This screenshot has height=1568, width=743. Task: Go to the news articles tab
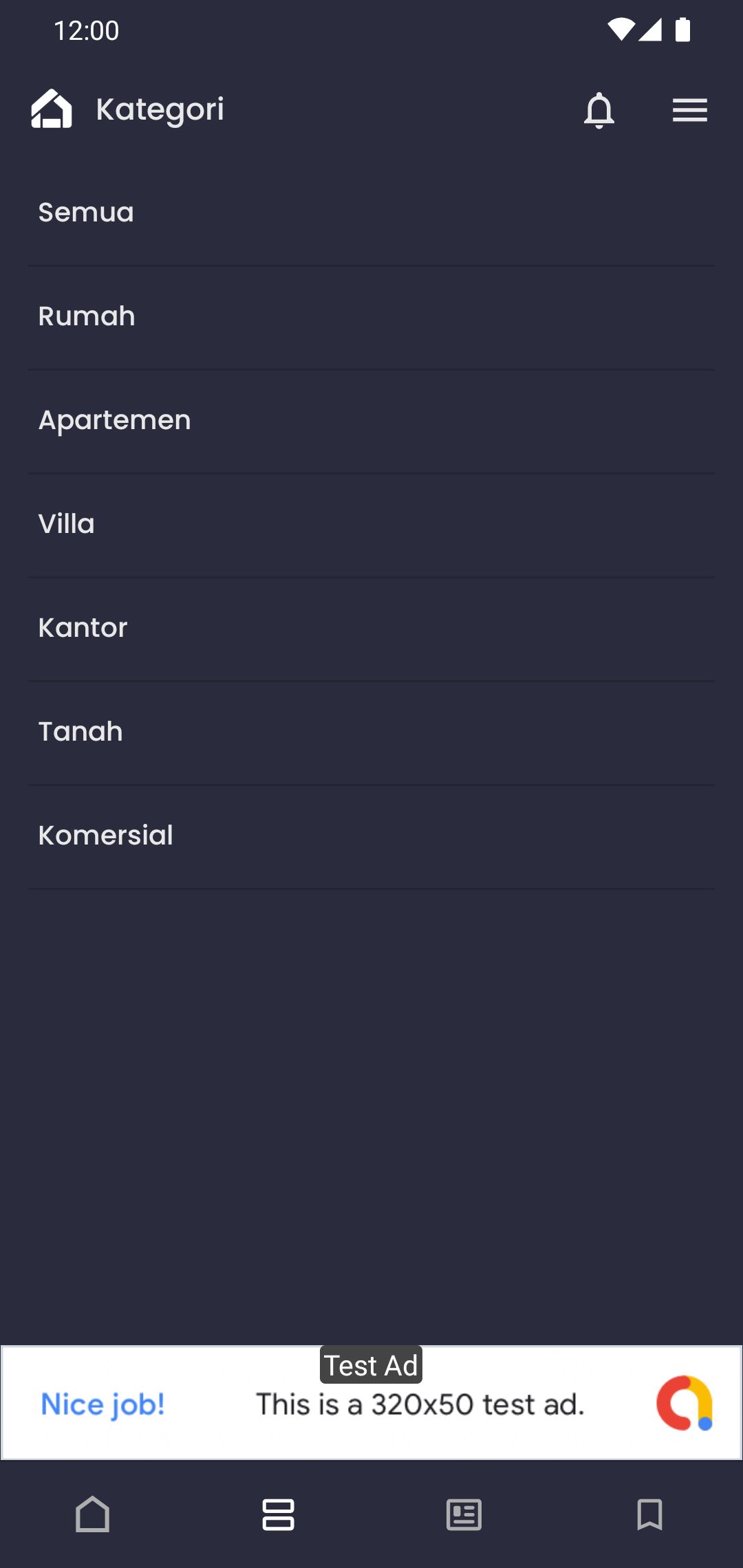click(464, 1514)
